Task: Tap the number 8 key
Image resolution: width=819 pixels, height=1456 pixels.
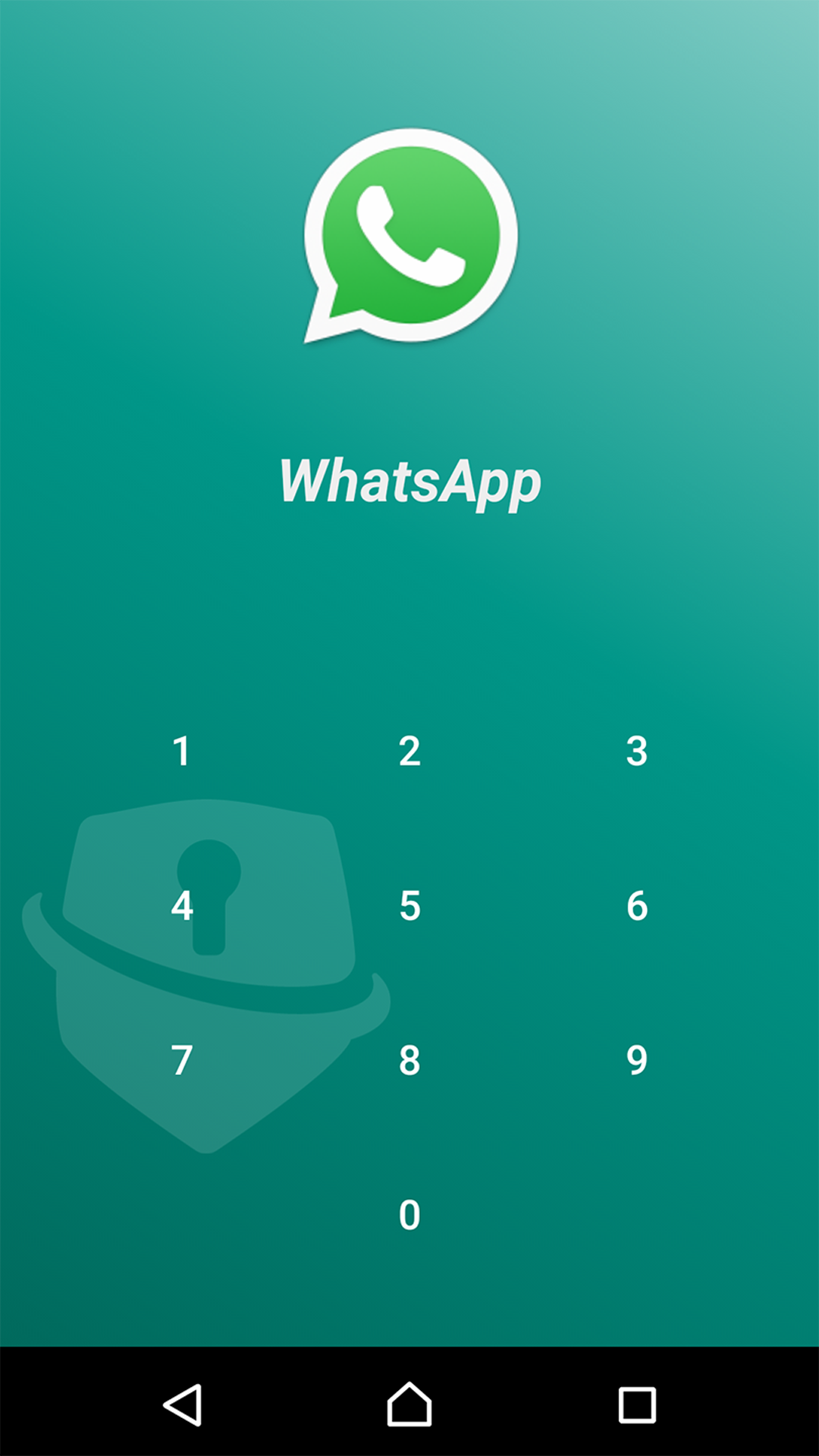Action: tap(409, 1060)
